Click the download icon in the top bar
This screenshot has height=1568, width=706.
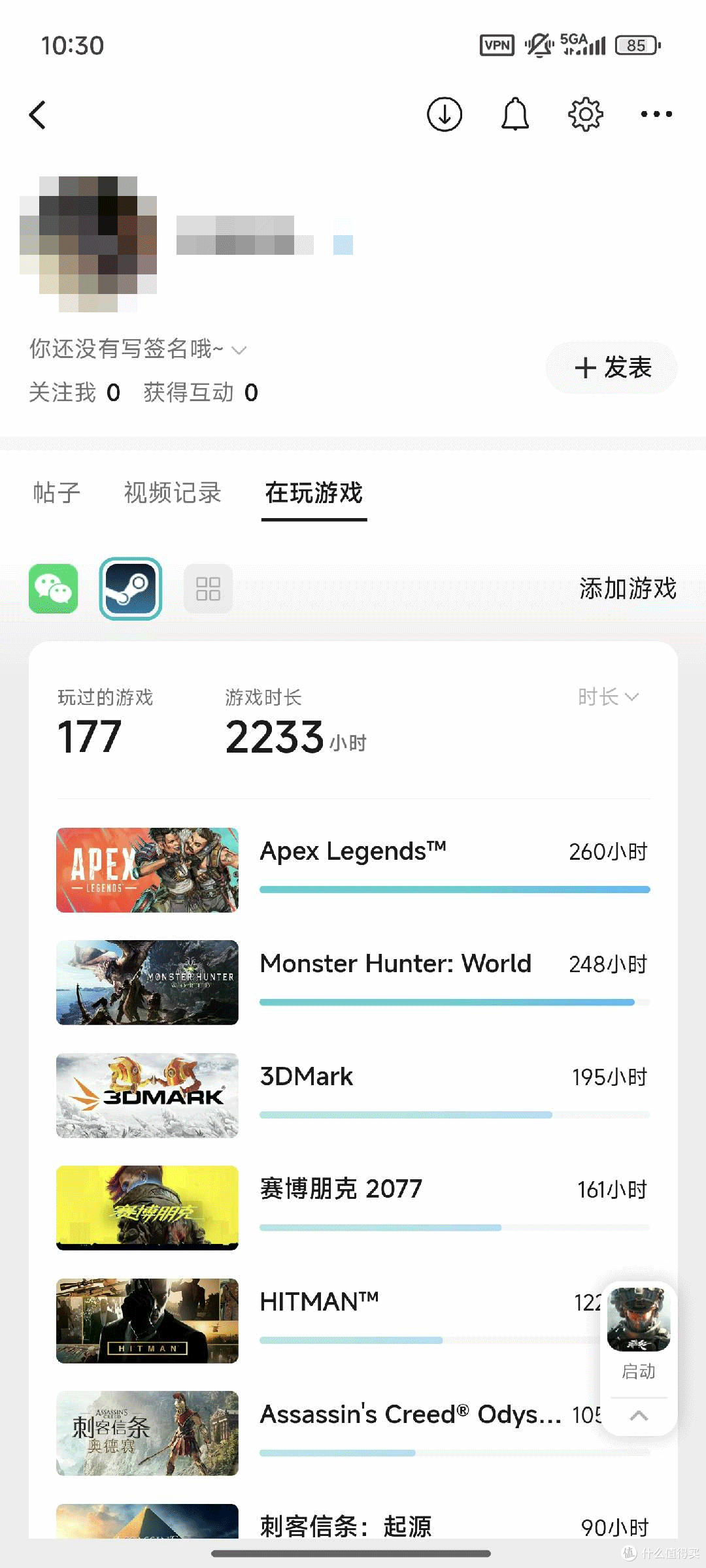tap(445, 113)
